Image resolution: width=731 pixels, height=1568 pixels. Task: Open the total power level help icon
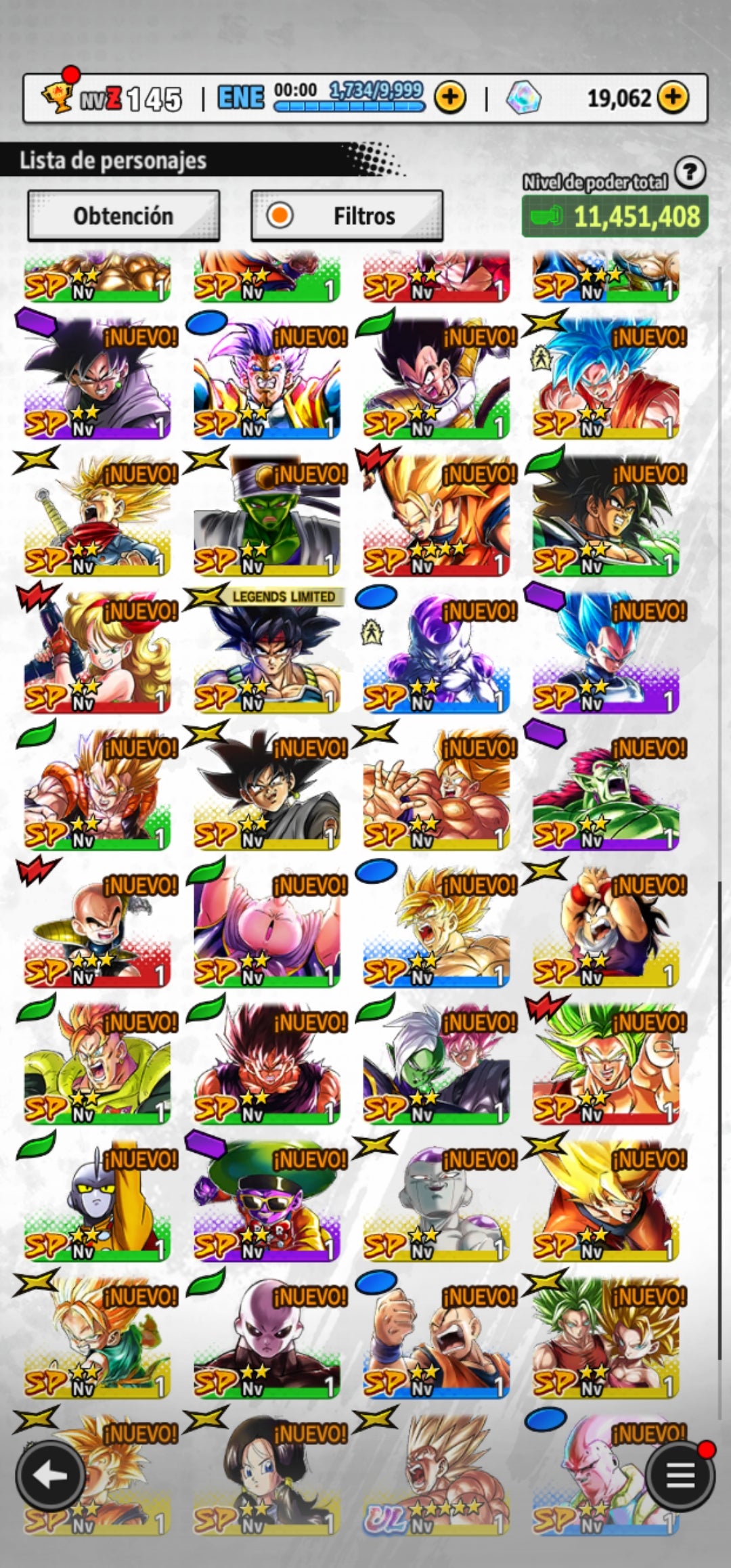[x=690, y=173]
